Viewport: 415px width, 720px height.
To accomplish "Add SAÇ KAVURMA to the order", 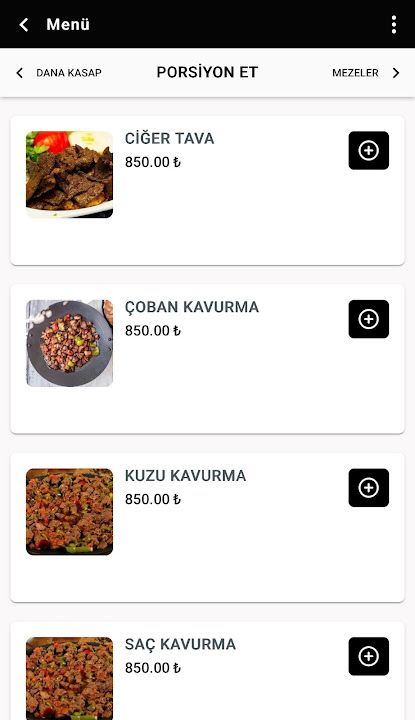I will point(369,656).
